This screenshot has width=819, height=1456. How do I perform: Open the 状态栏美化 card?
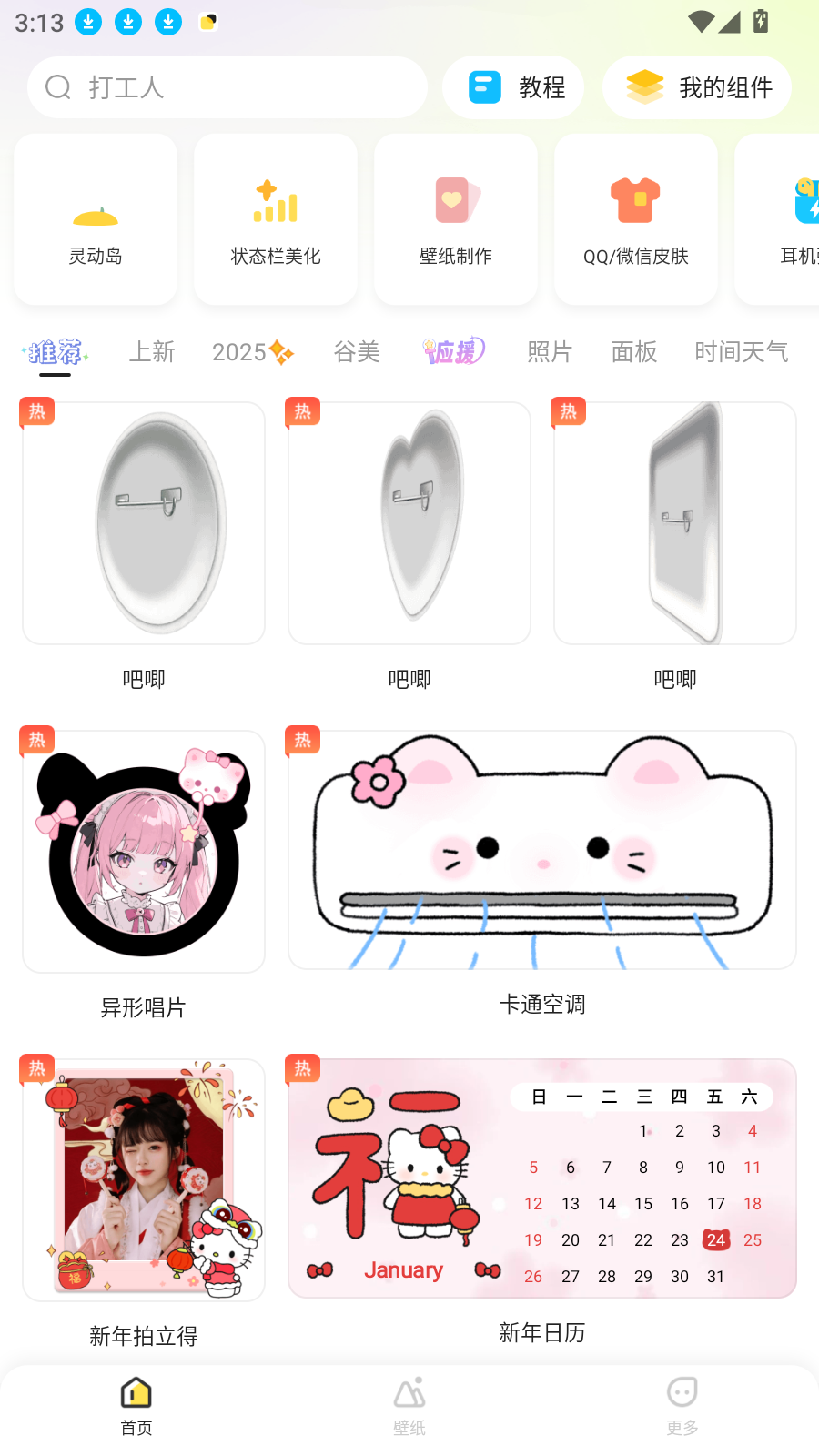point(276,219)
